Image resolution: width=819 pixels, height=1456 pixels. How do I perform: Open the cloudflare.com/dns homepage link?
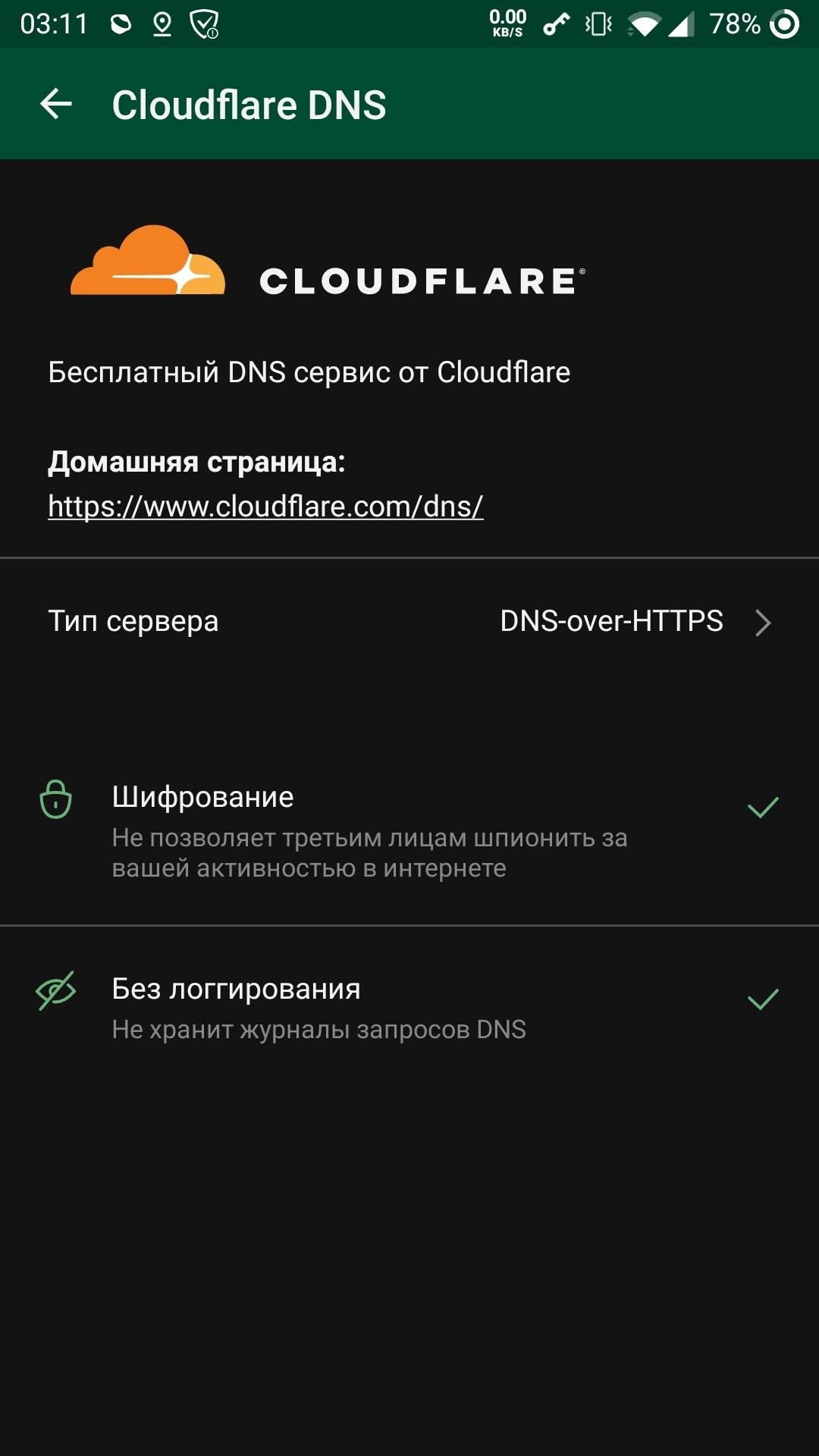(x=265, y=506)
